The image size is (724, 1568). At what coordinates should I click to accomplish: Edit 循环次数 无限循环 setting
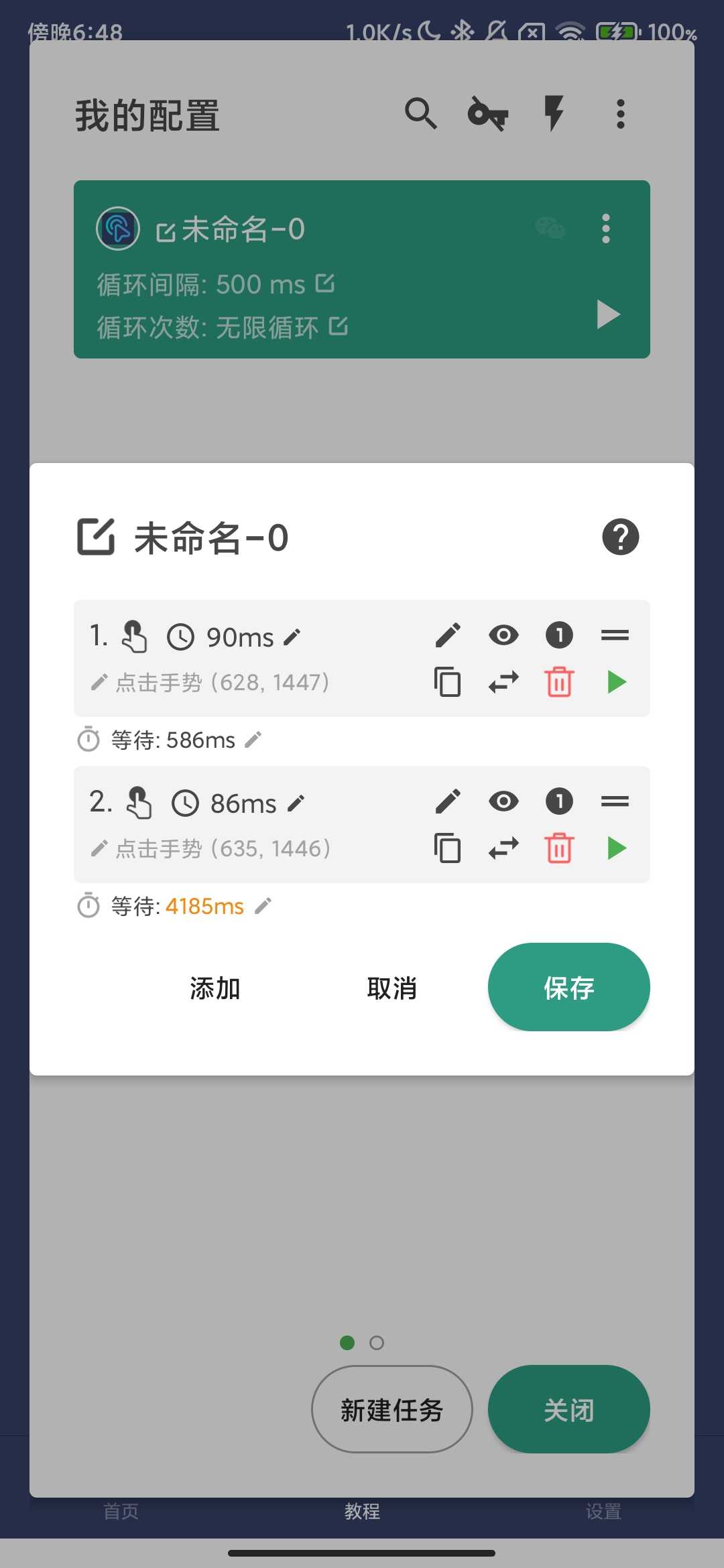(x=338, y=328)
